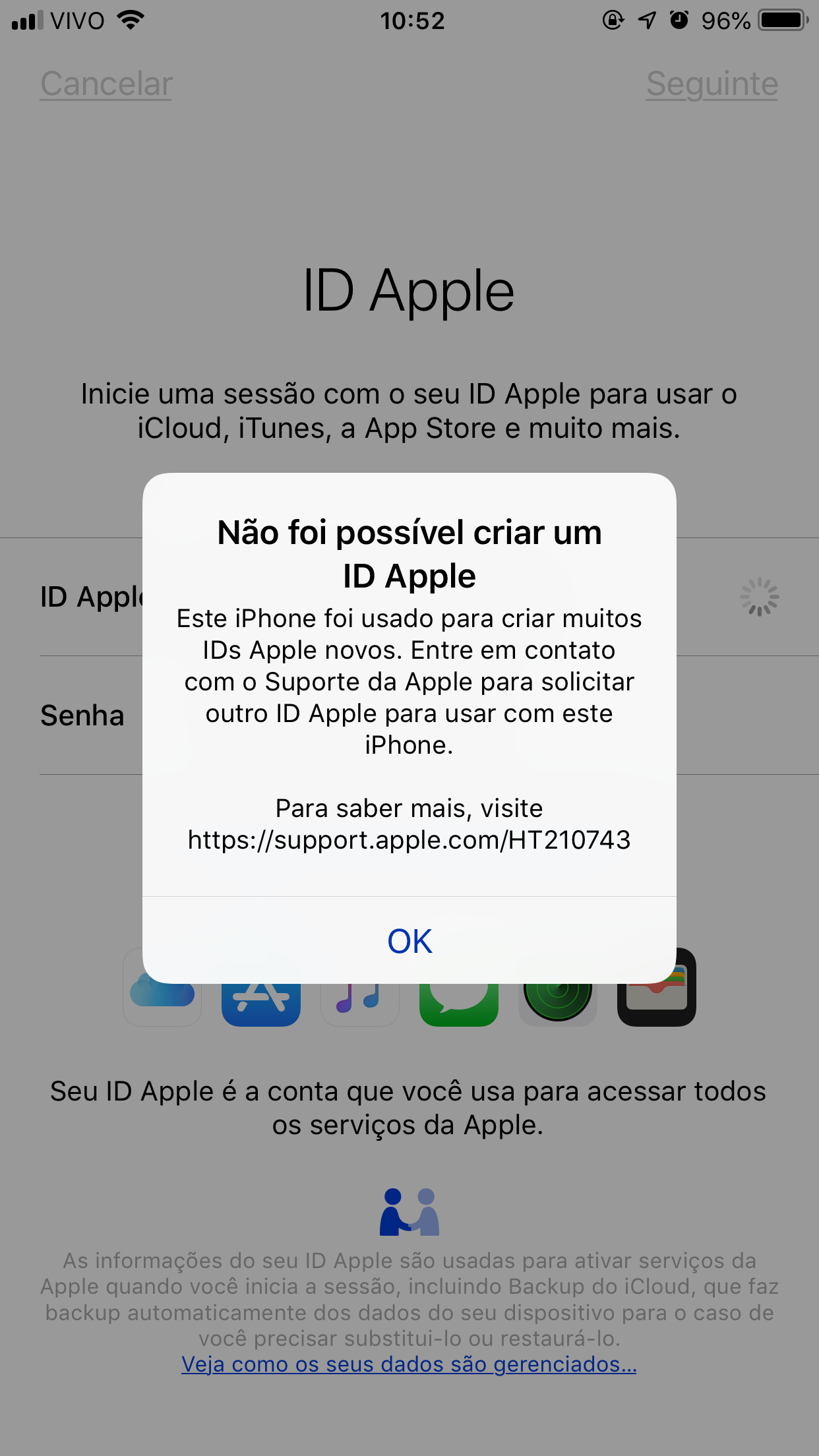
Task: Tap Seguinte to continue
Action: click(712, 84)
